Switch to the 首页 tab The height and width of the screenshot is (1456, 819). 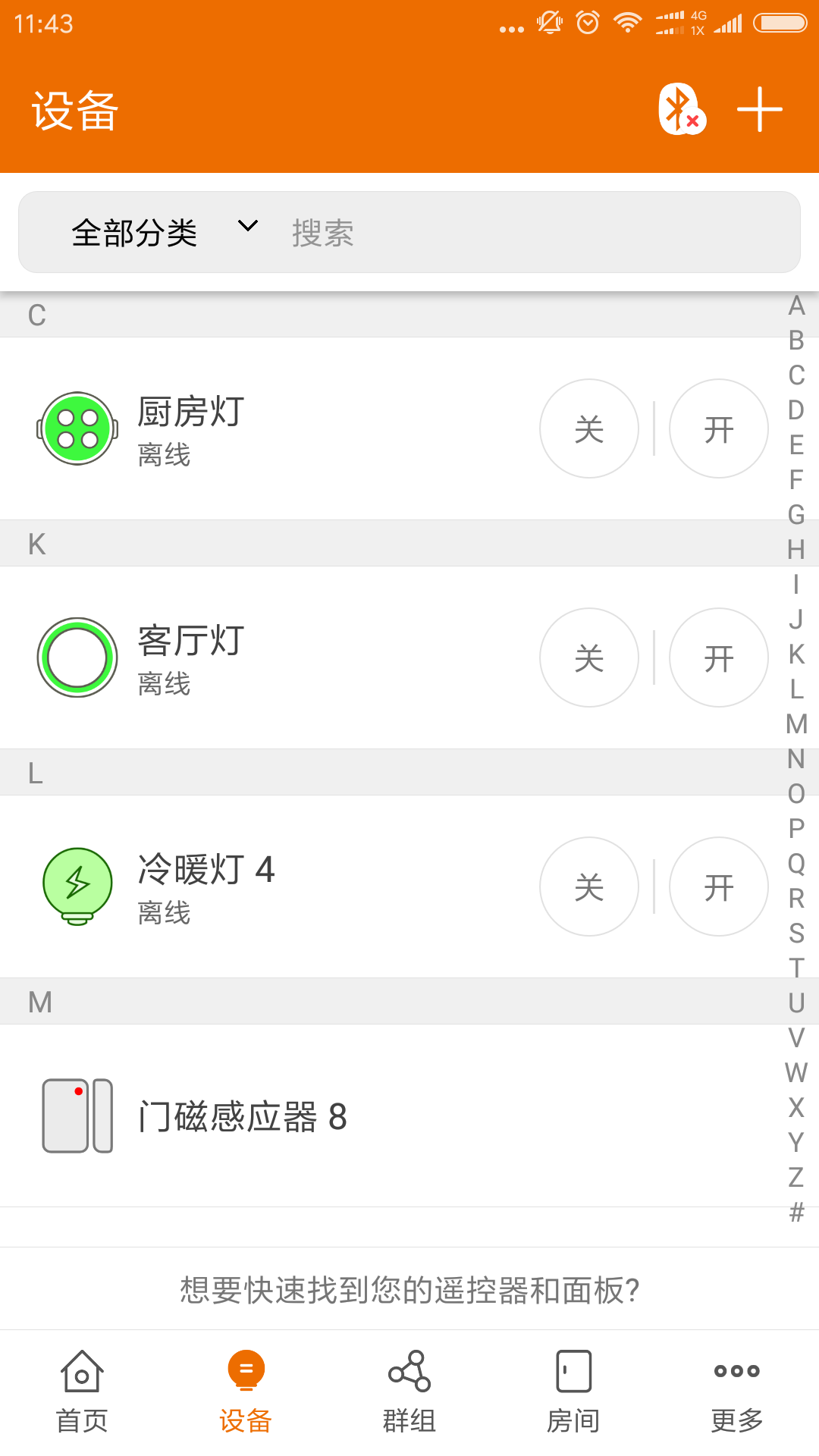[x=82, y=1393]
